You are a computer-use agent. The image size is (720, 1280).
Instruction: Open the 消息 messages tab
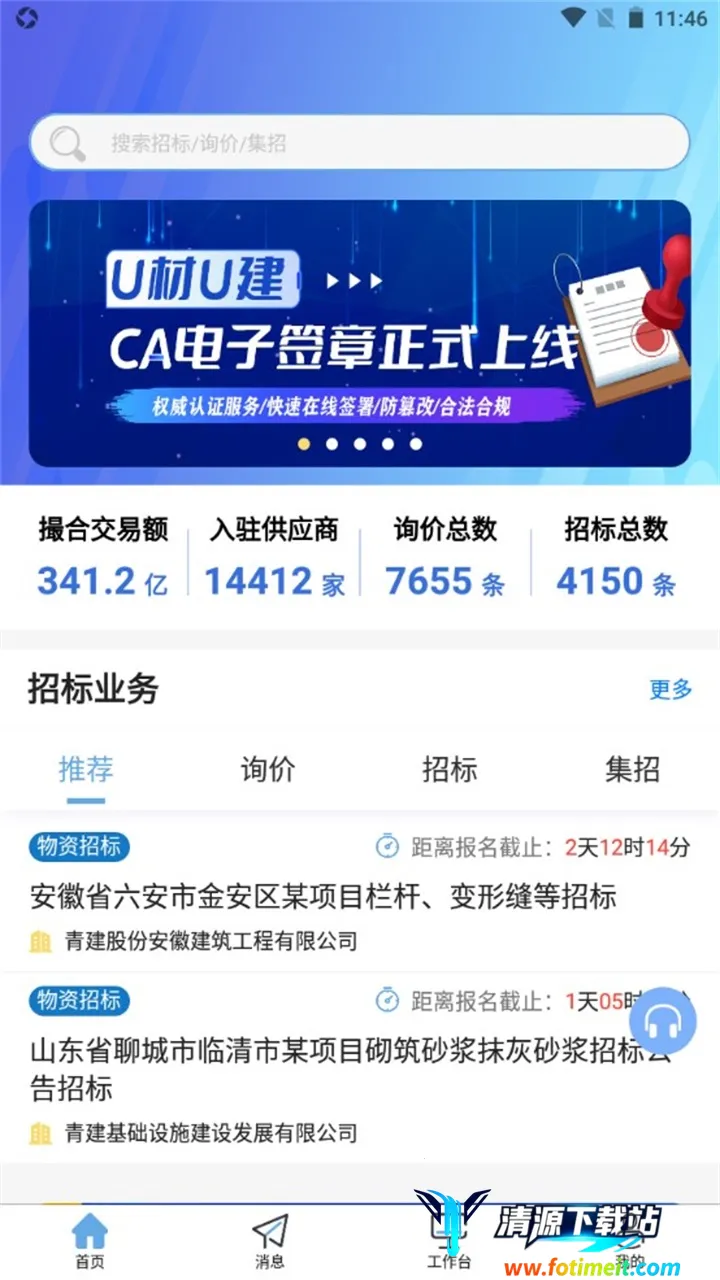pyautogui.click(x=270, y=1242)
